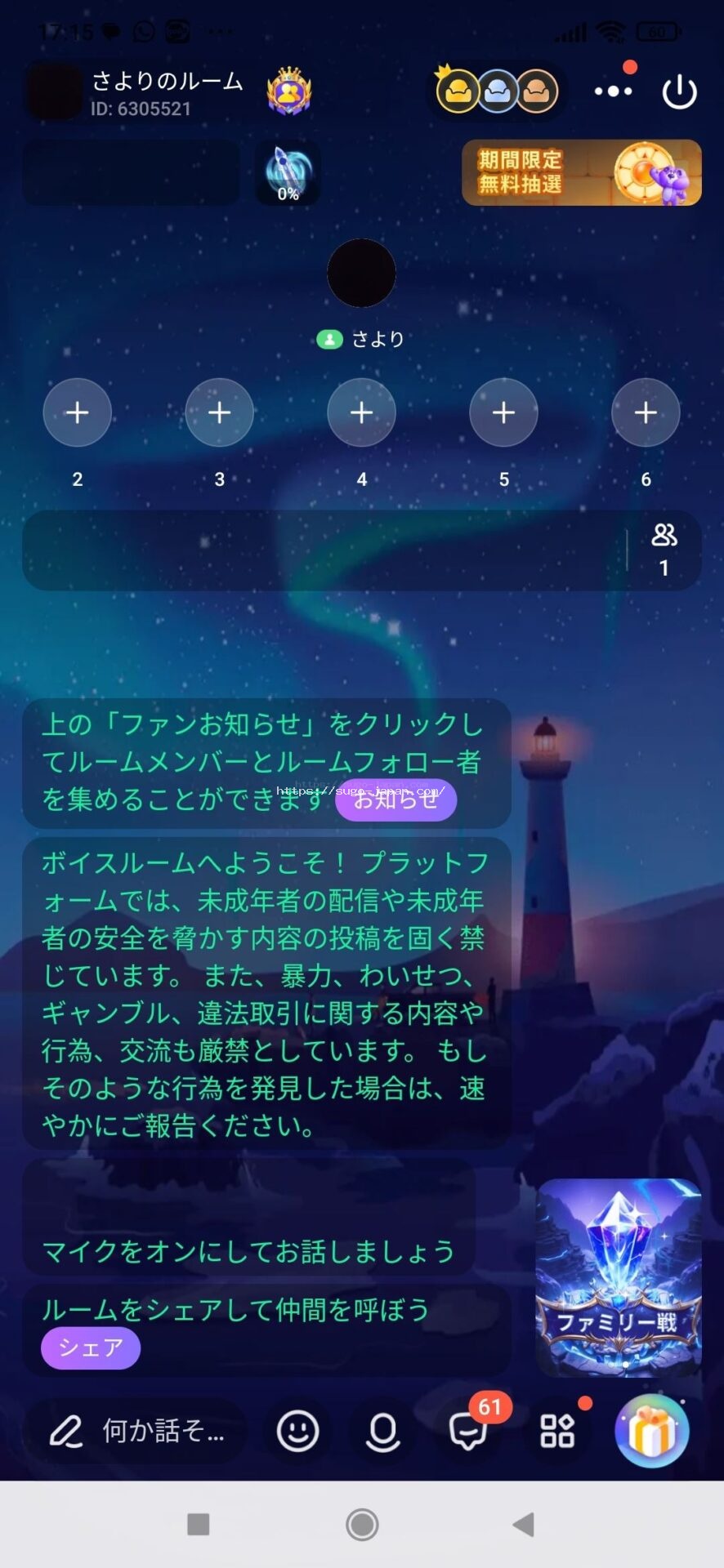Screen dimensions: 724x1568
Task: Open the gift box panel
Action: click(x=651, y=1431)
